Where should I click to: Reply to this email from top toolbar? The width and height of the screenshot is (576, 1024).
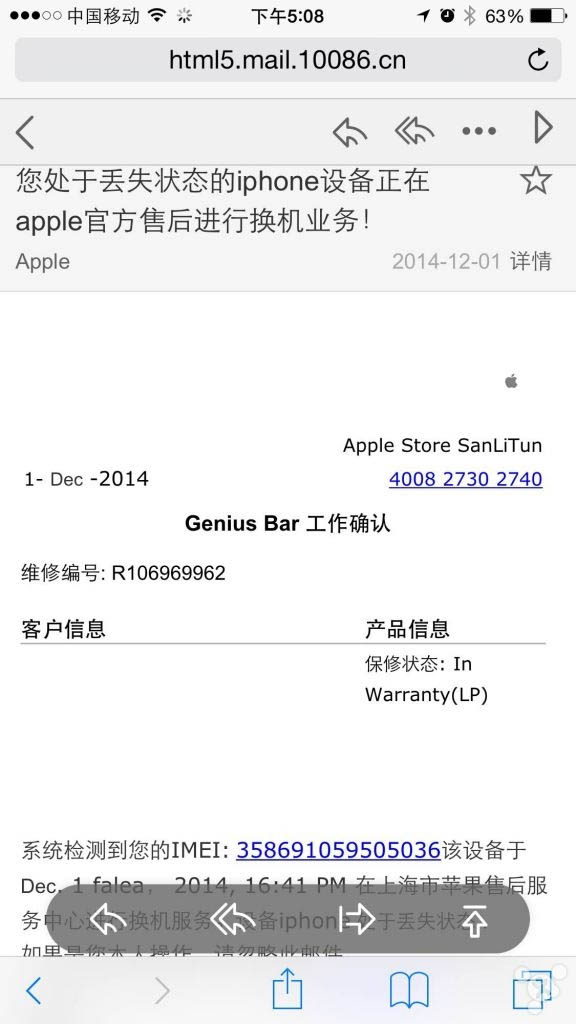(349, 131)
